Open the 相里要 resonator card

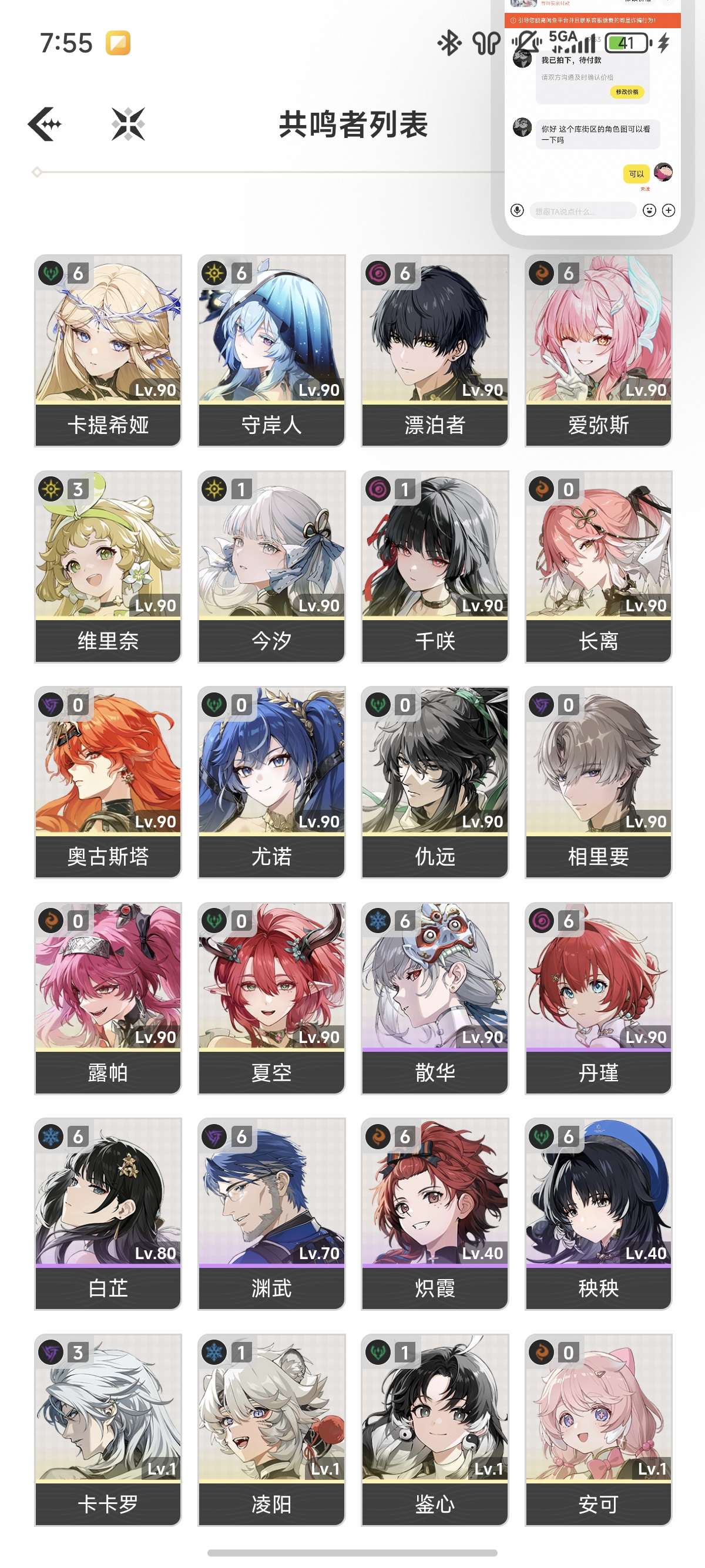click(x=599, y=782)
